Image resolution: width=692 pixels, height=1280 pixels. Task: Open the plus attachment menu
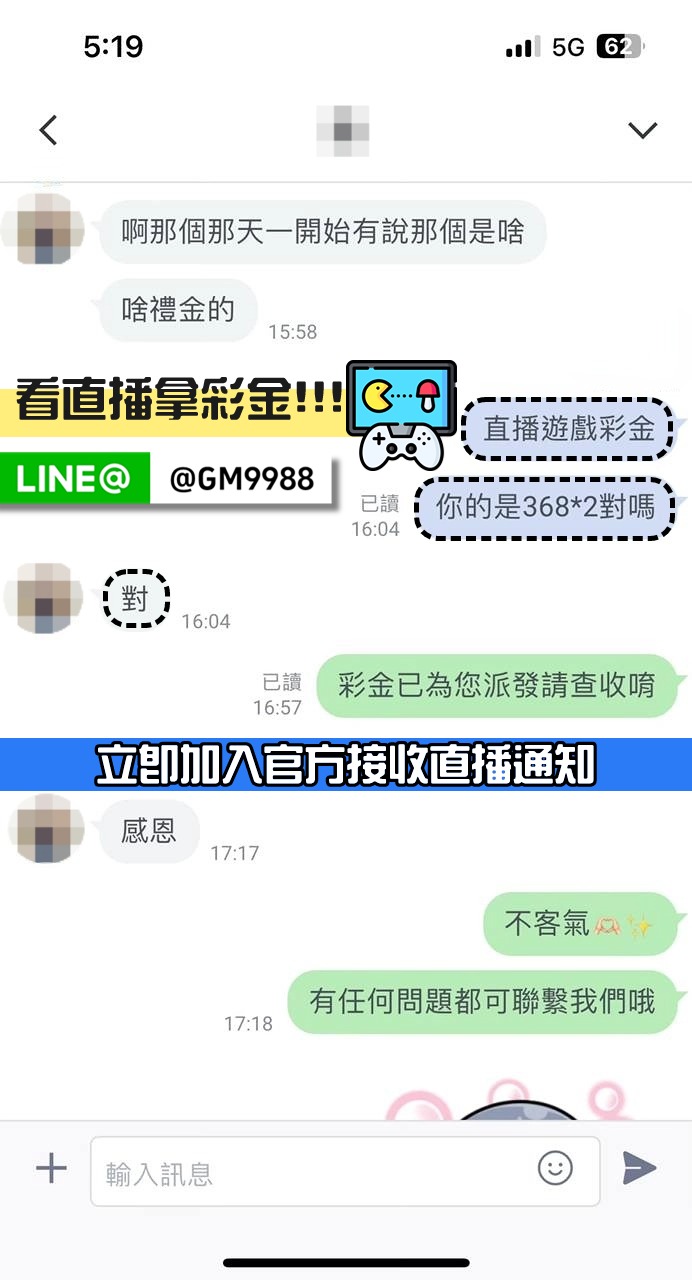point(51,1168)
